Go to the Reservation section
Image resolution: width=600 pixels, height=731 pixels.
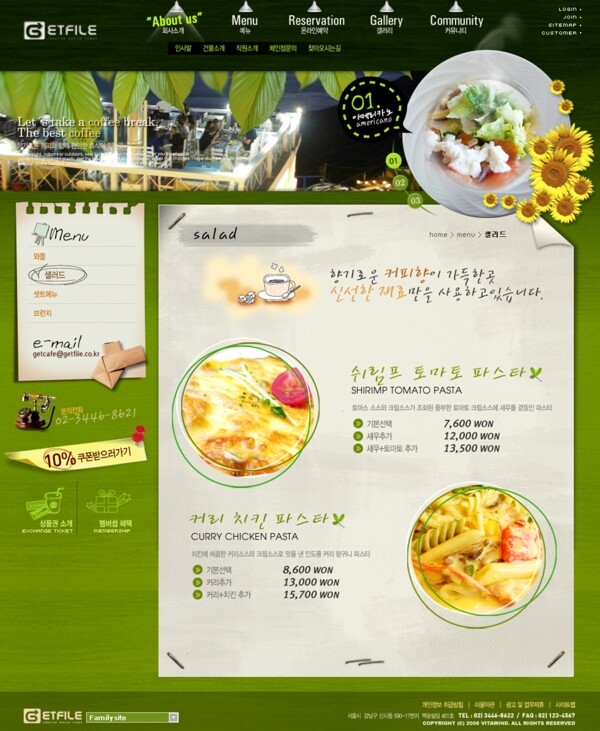(x=316, y=22)
